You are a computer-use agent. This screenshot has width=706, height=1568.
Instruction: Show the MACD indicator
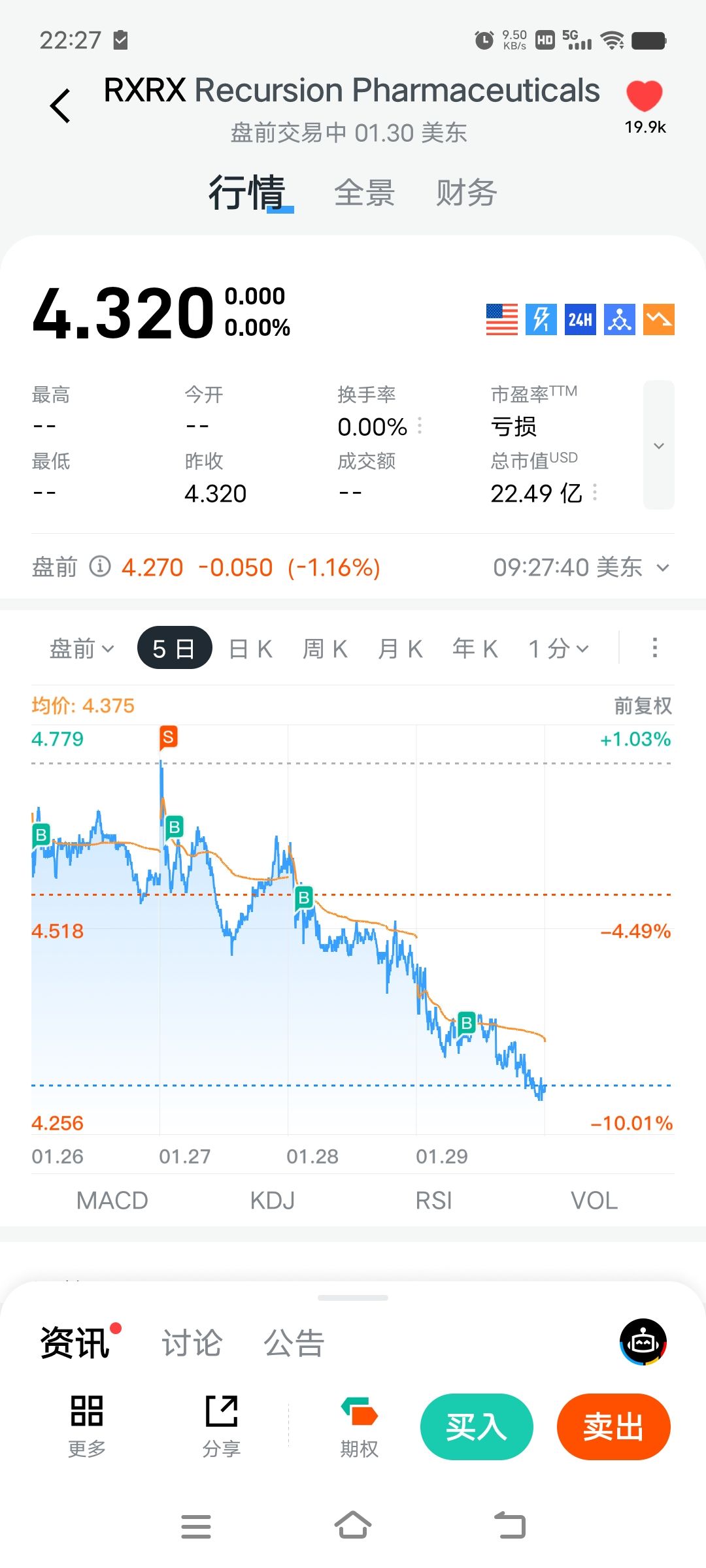pyautogui.click(x=112, y=1201)
